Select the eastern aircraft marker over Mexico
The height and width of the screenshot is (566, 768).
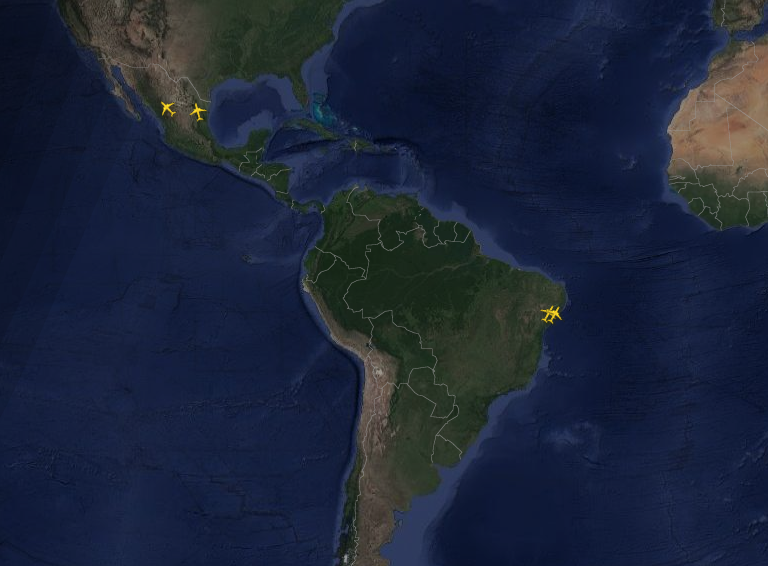tap(198, 111)
